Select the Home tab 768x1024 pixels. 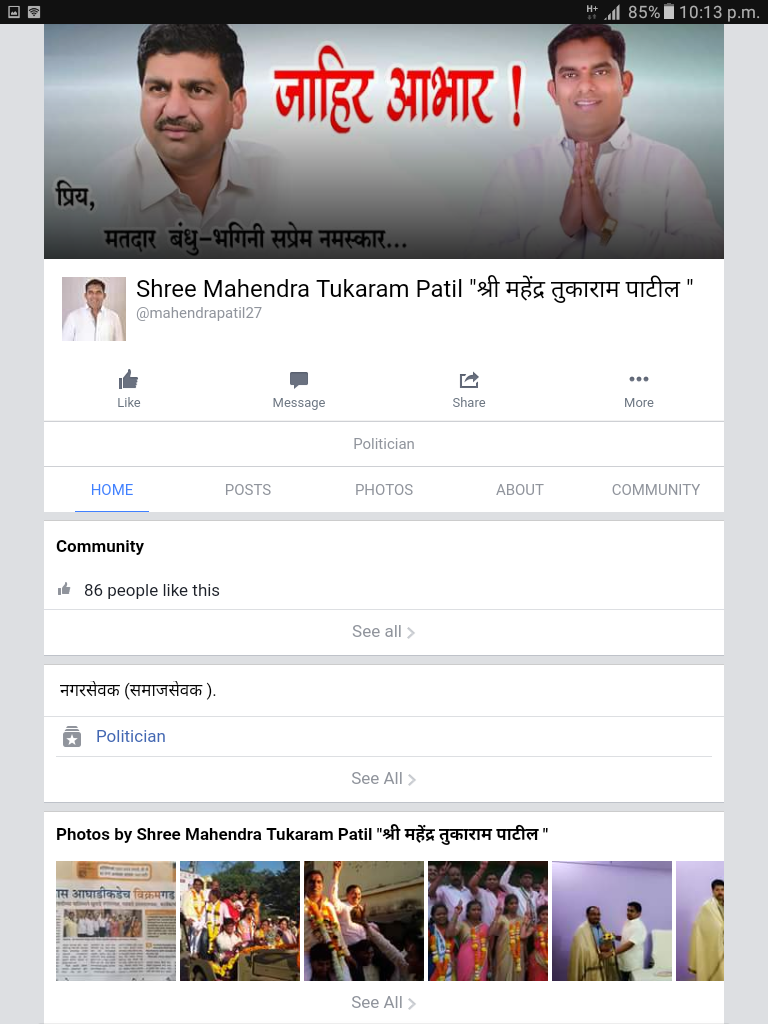point(112,489)
